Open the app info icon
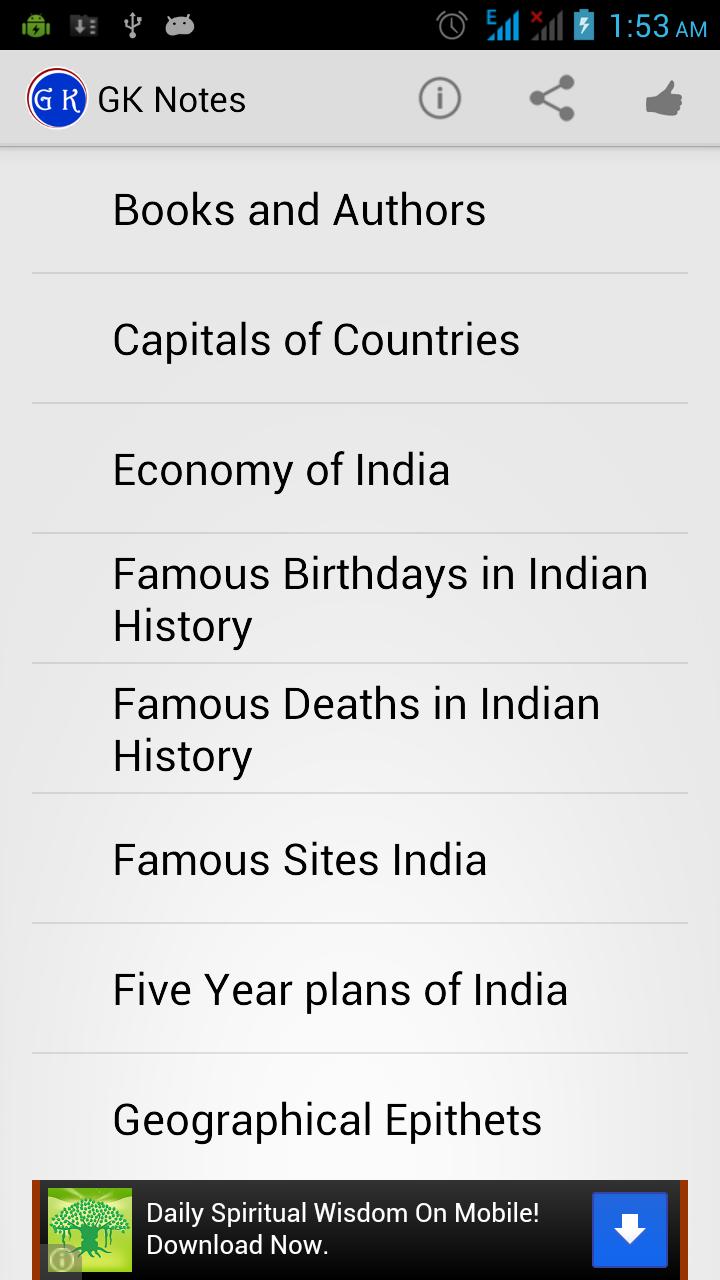 coord(439,99)
